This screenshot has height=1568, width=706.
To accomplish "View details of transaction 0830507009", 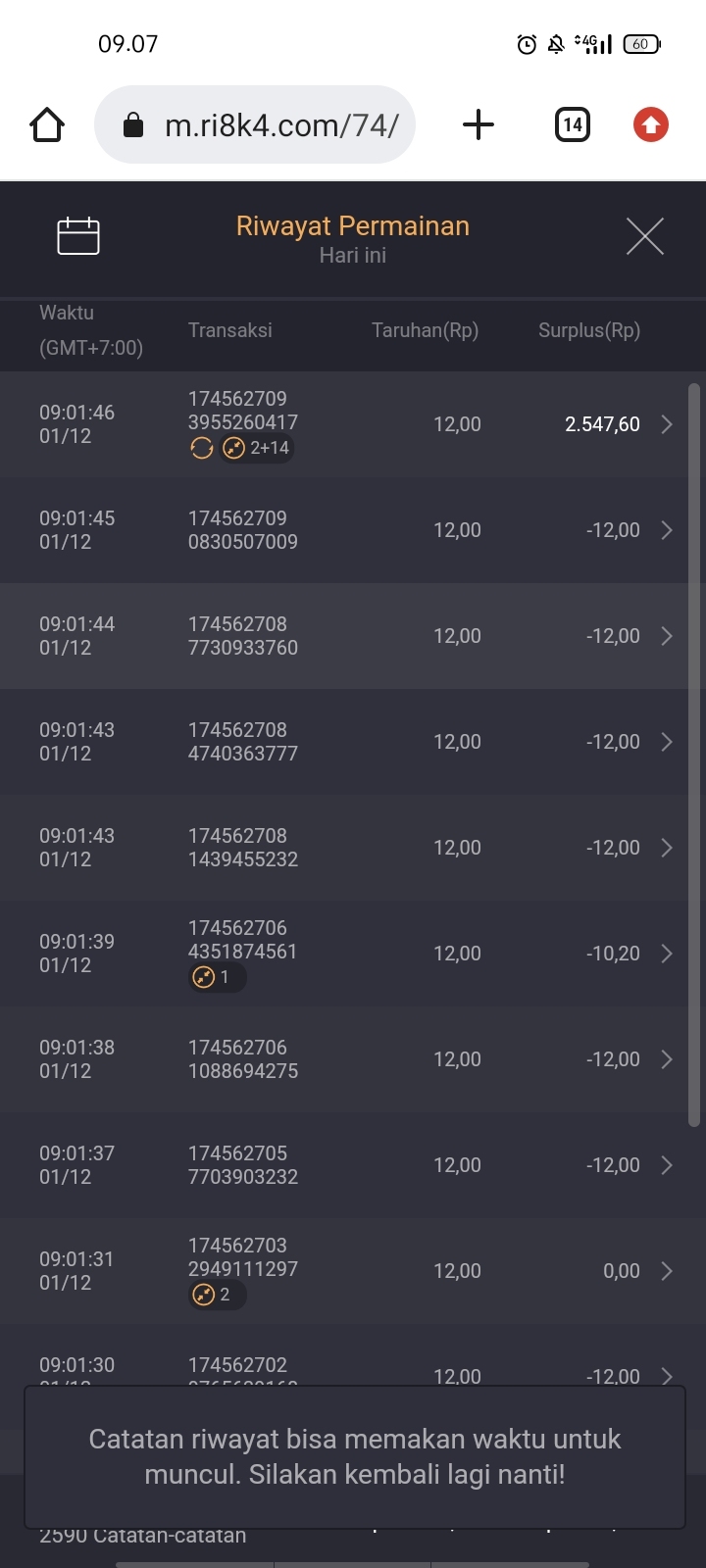I will pos(353,530).
